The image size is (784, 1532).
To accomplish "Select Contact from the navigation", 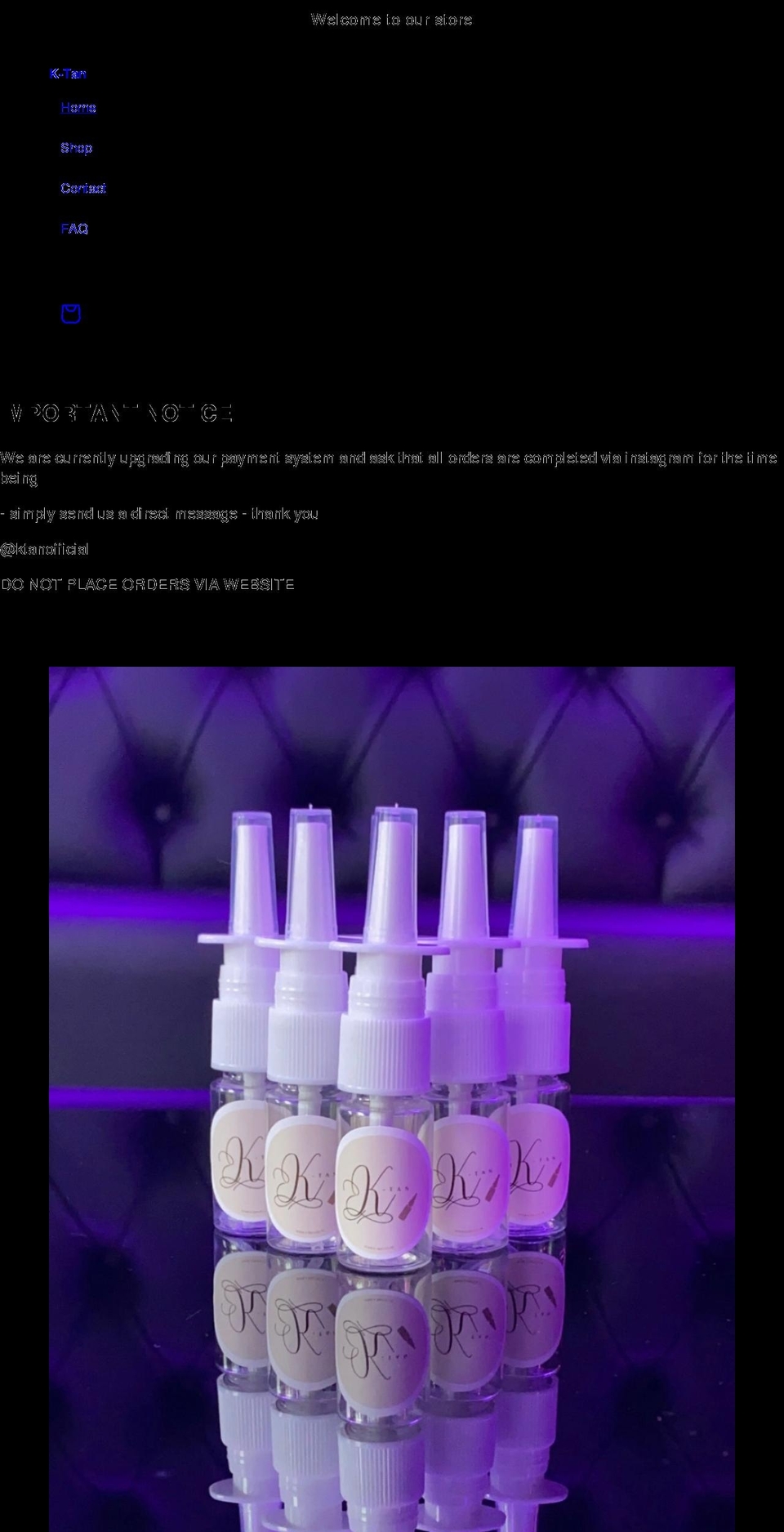I will (x=82, y=188).
